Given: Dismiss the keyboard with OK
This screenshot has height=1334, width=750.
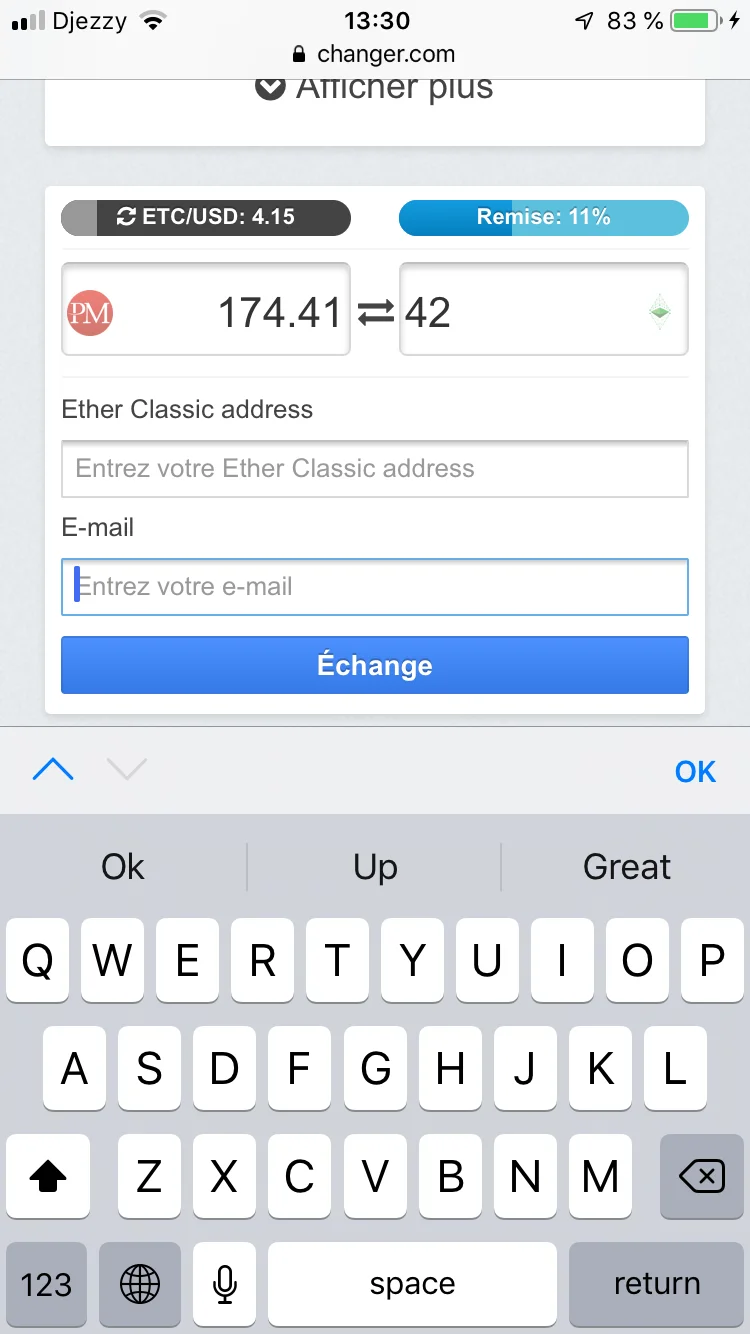Looking at the screenshot, I should [x=695, y=771].
